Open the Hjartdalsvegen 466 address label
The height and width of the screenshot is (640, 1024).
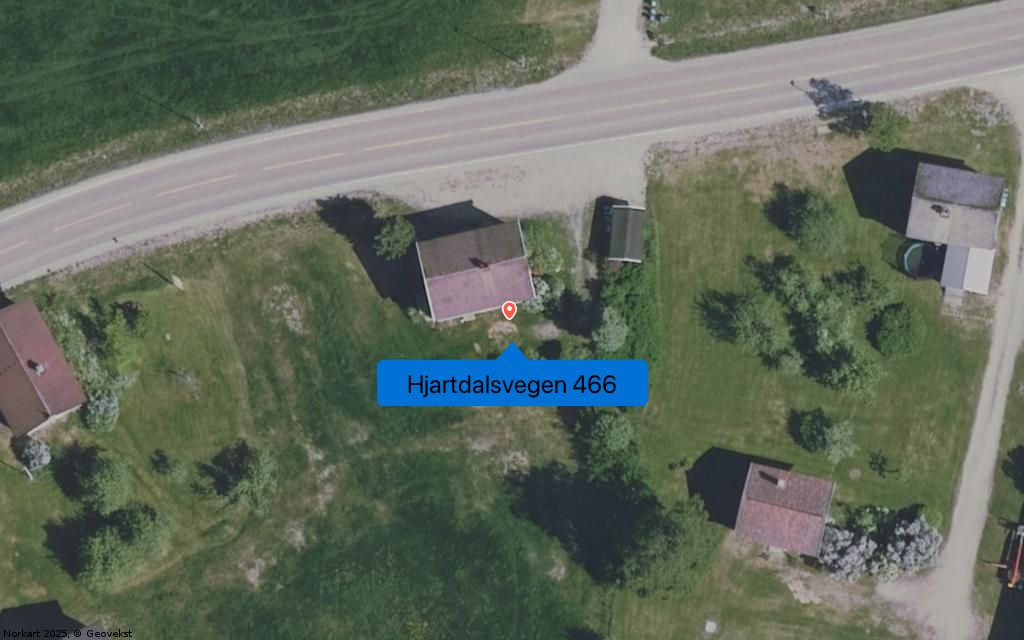511,384
